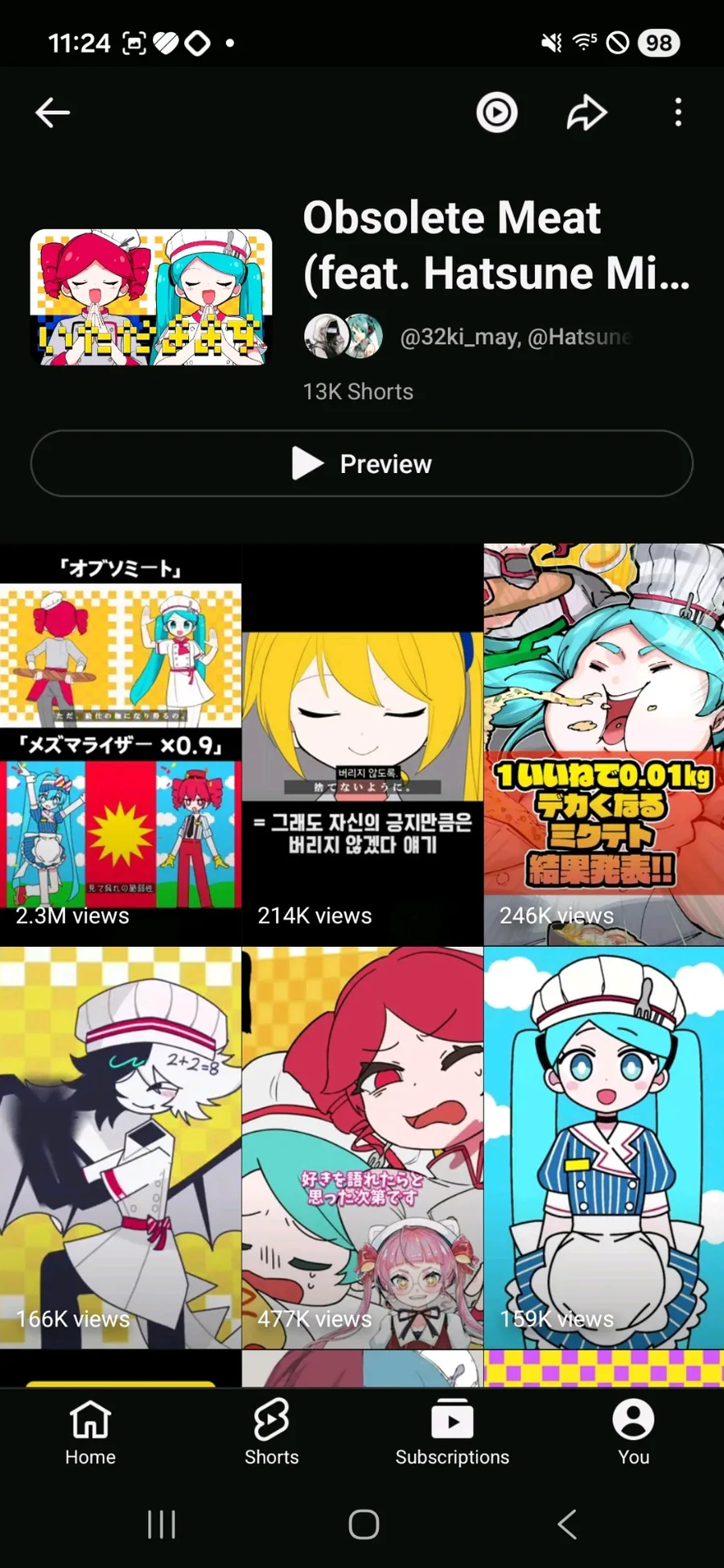Go to the Subscriptions tab
The width and height of the screenshot is (724, 1568).
(452, 1433)
